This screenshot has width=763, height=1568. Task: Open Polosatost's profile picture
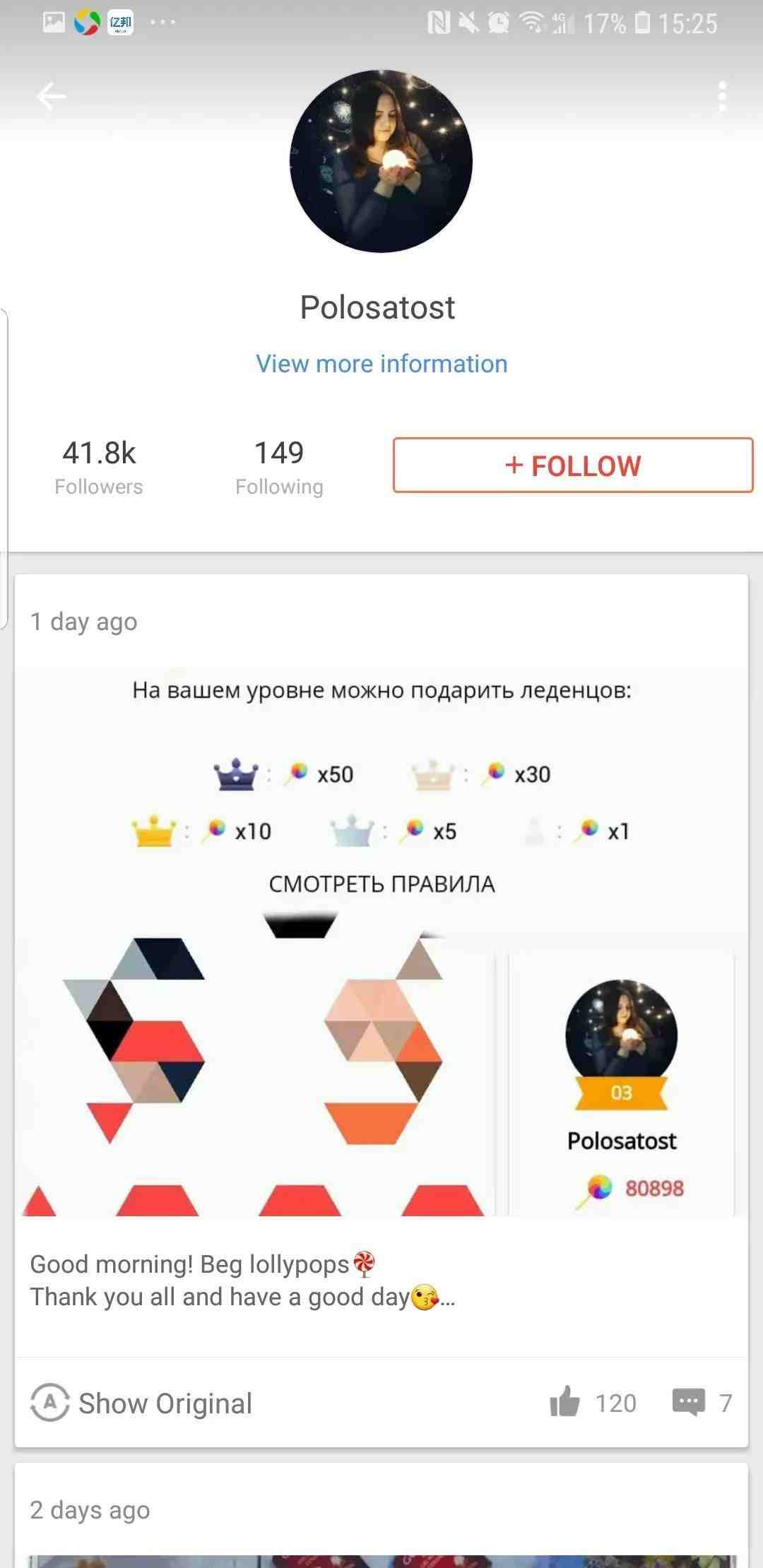381,161
